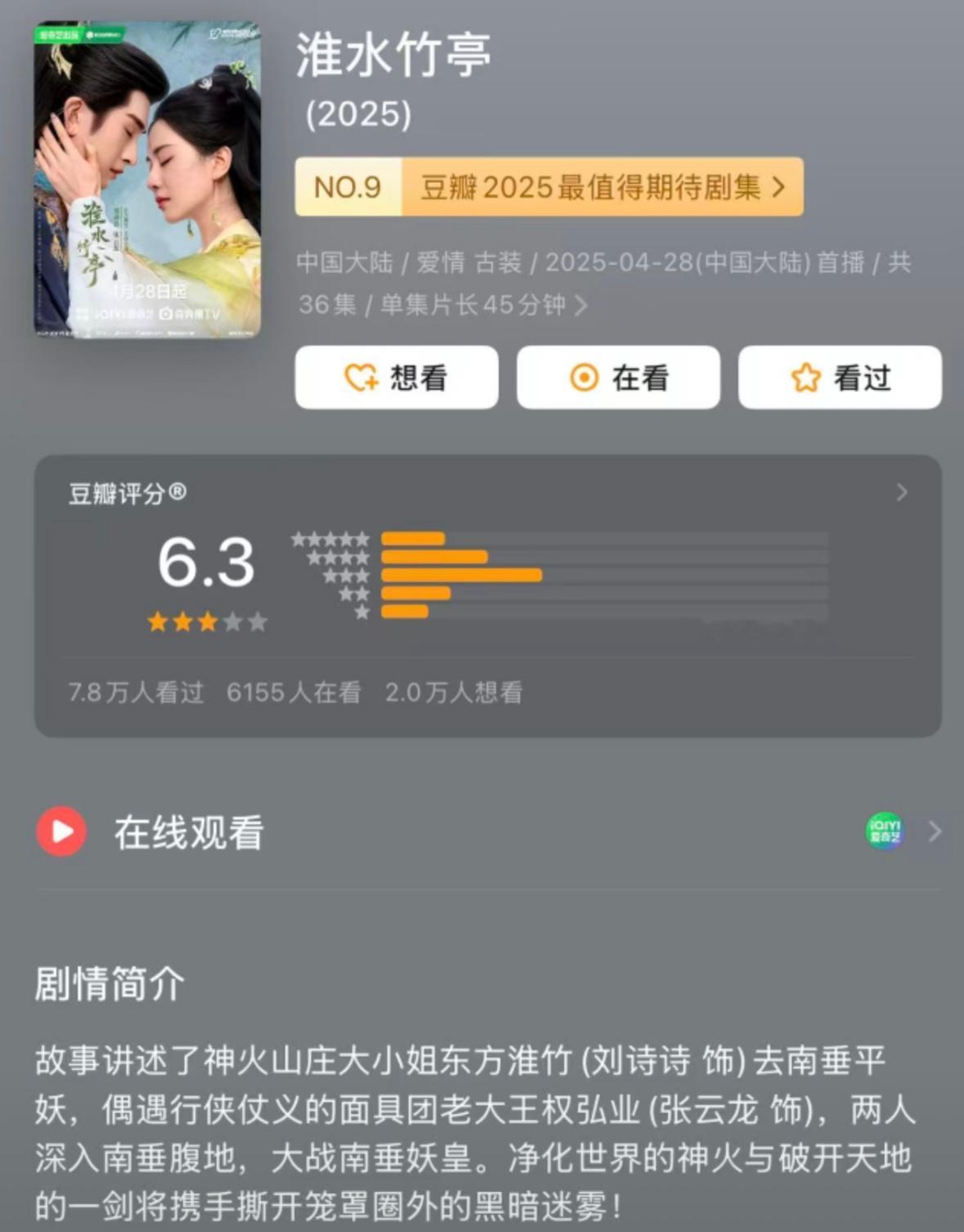Open 豆瓣评分 details with the right chevron

(900, 491)
